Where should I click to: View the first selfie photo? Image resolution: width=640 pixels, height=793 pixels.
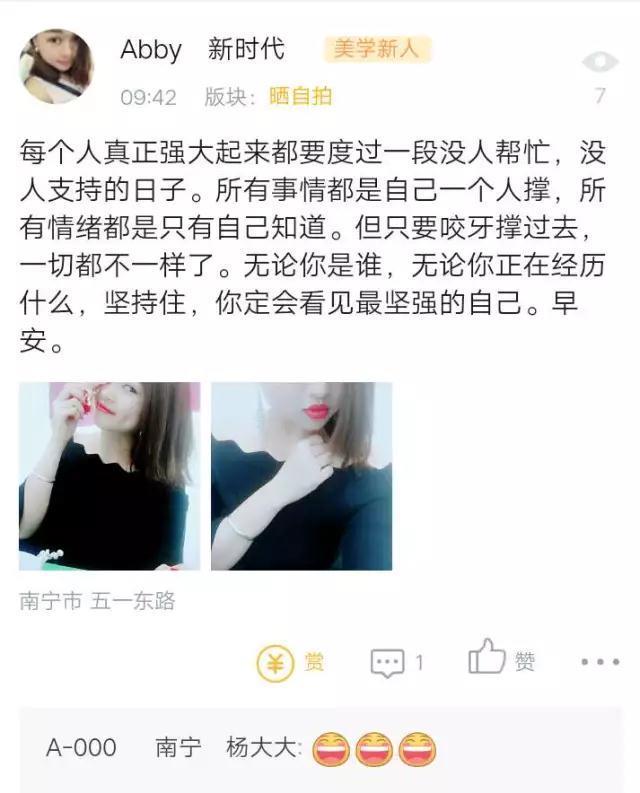click(x=109, y=476)
